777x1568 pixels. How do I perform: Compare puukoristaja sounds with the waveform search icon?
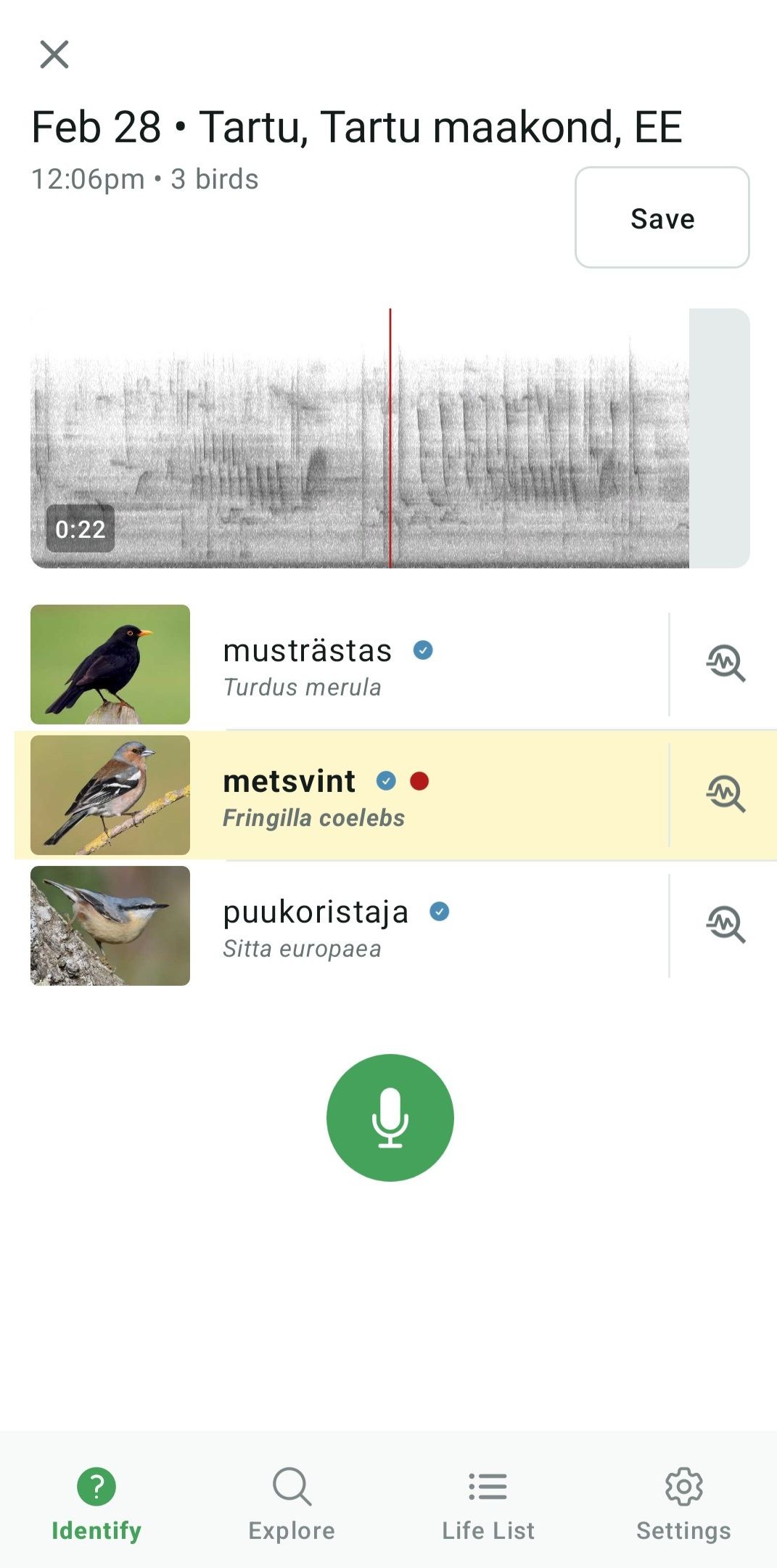tap(725, 925)
